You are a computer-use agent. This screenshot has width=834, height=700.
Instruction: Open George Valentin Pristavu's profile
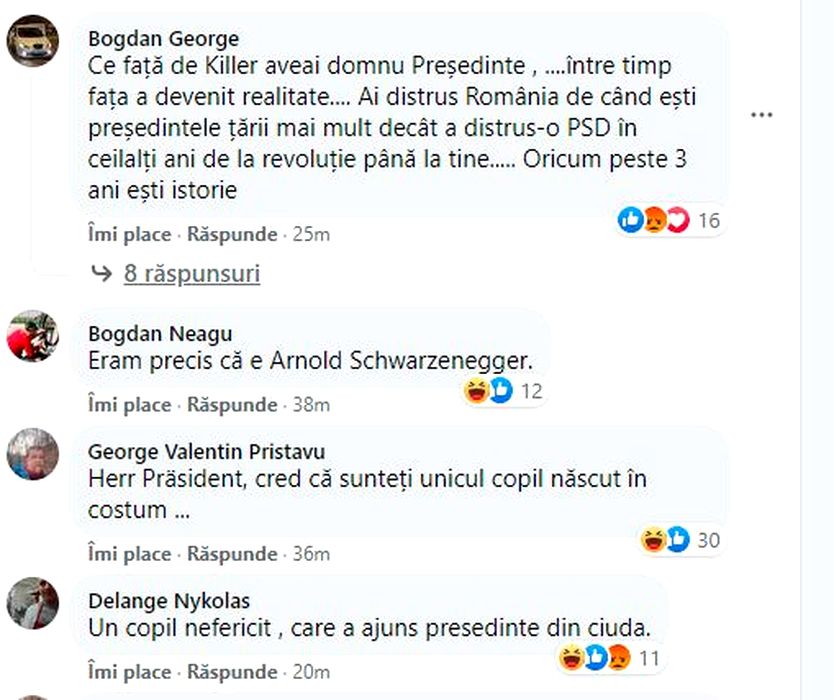click(206, 452)
